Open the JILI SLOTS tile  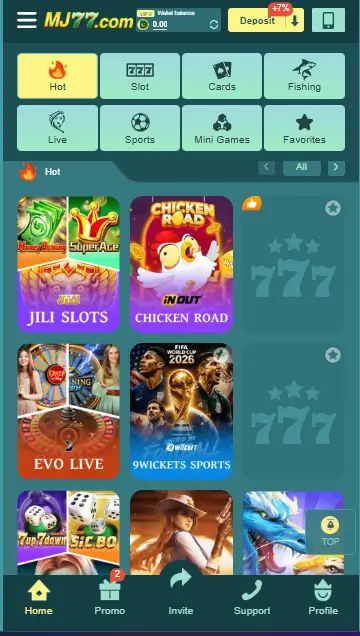click(69, 264)
